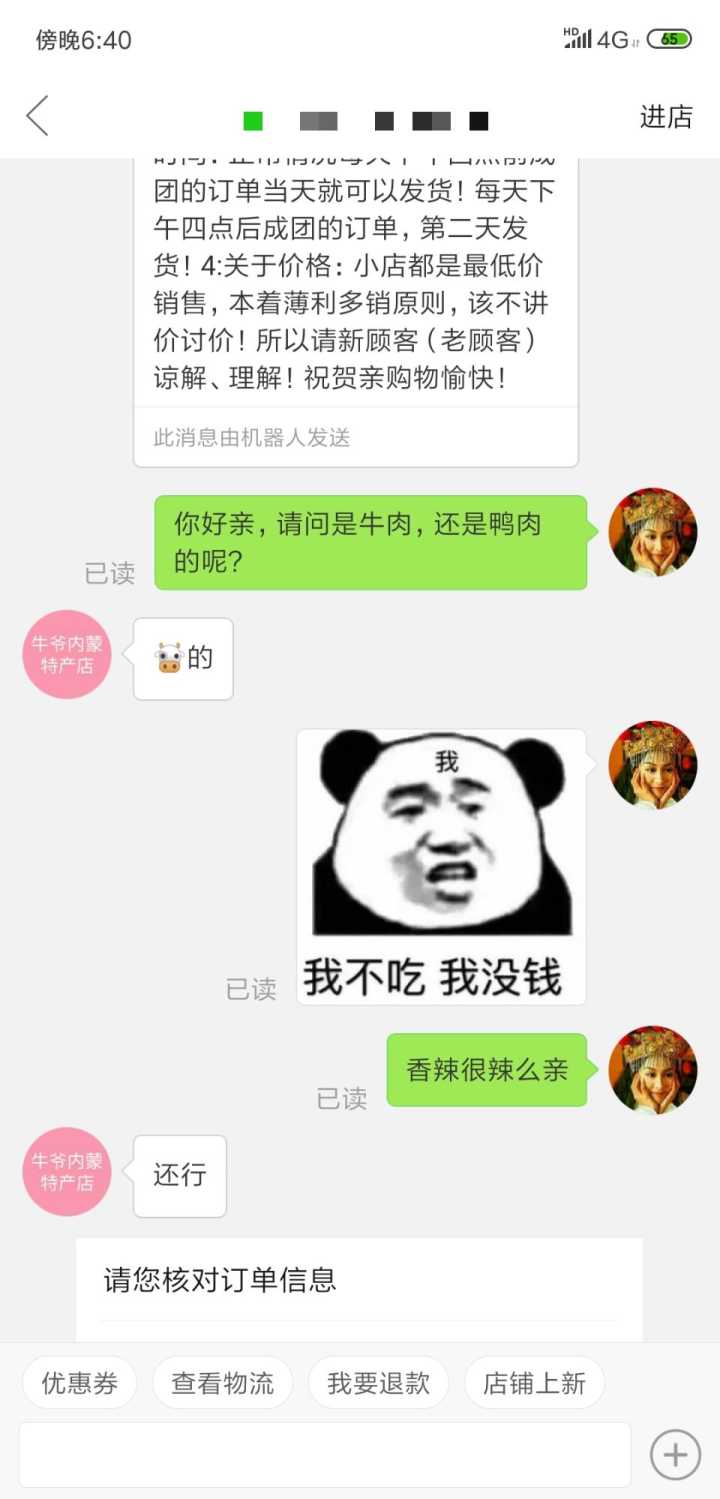Open the plus attachment menu
The image size is (720, 1499).
675,1454
